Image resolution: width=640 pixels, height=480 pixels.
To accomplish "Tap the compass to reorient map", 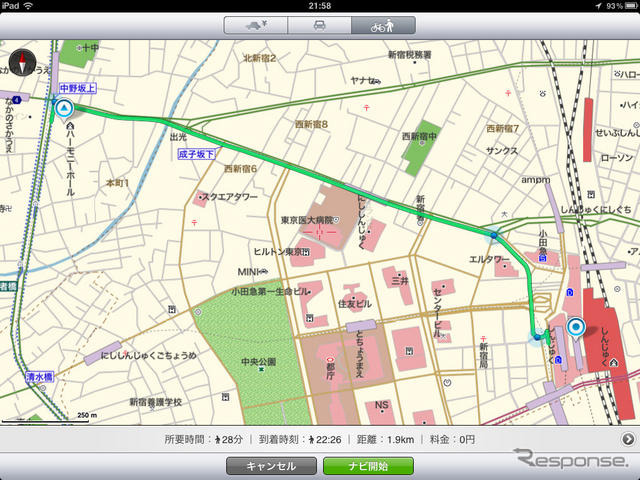I will pyautogui.click(x=23, y=65).
